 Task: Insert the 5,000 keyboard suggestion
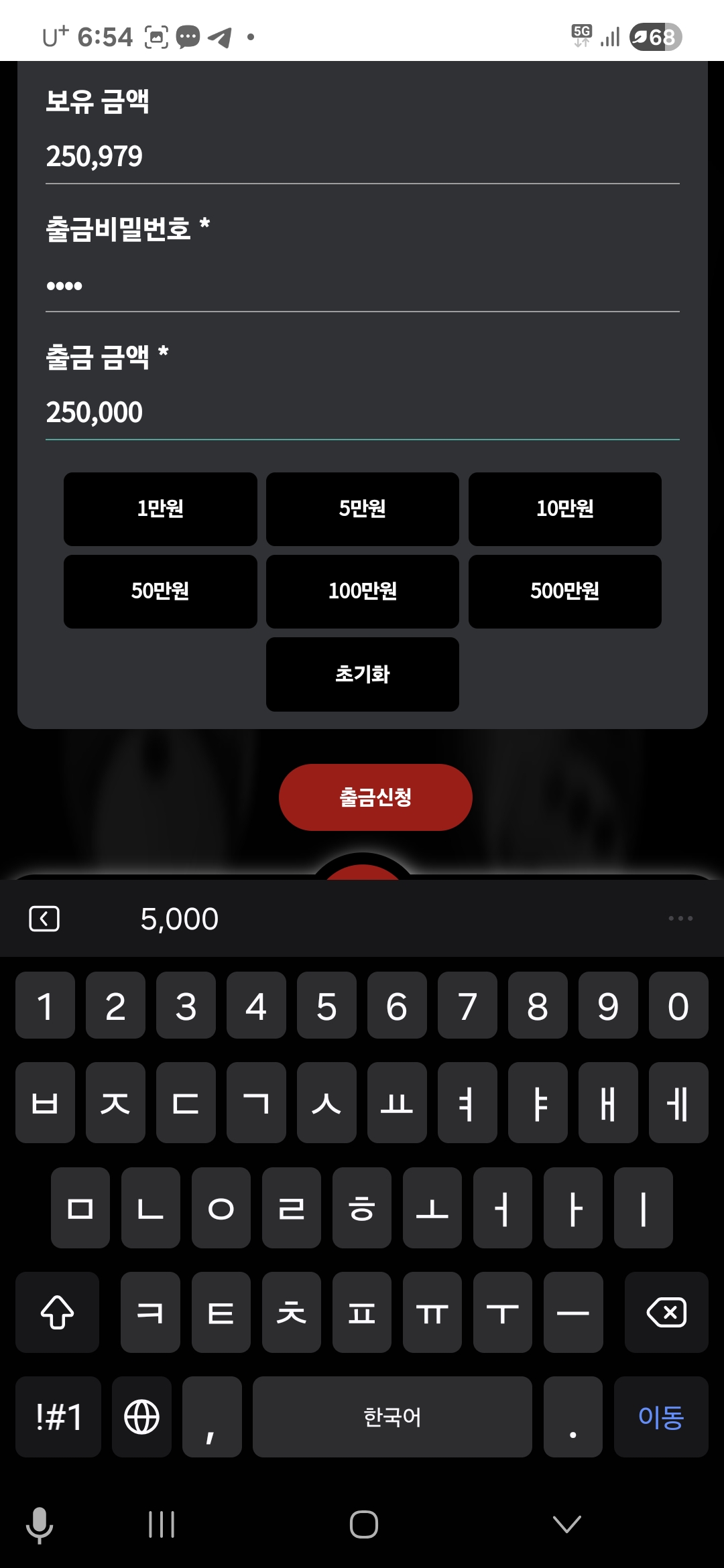pyautogui.click(x=179, y=919)
